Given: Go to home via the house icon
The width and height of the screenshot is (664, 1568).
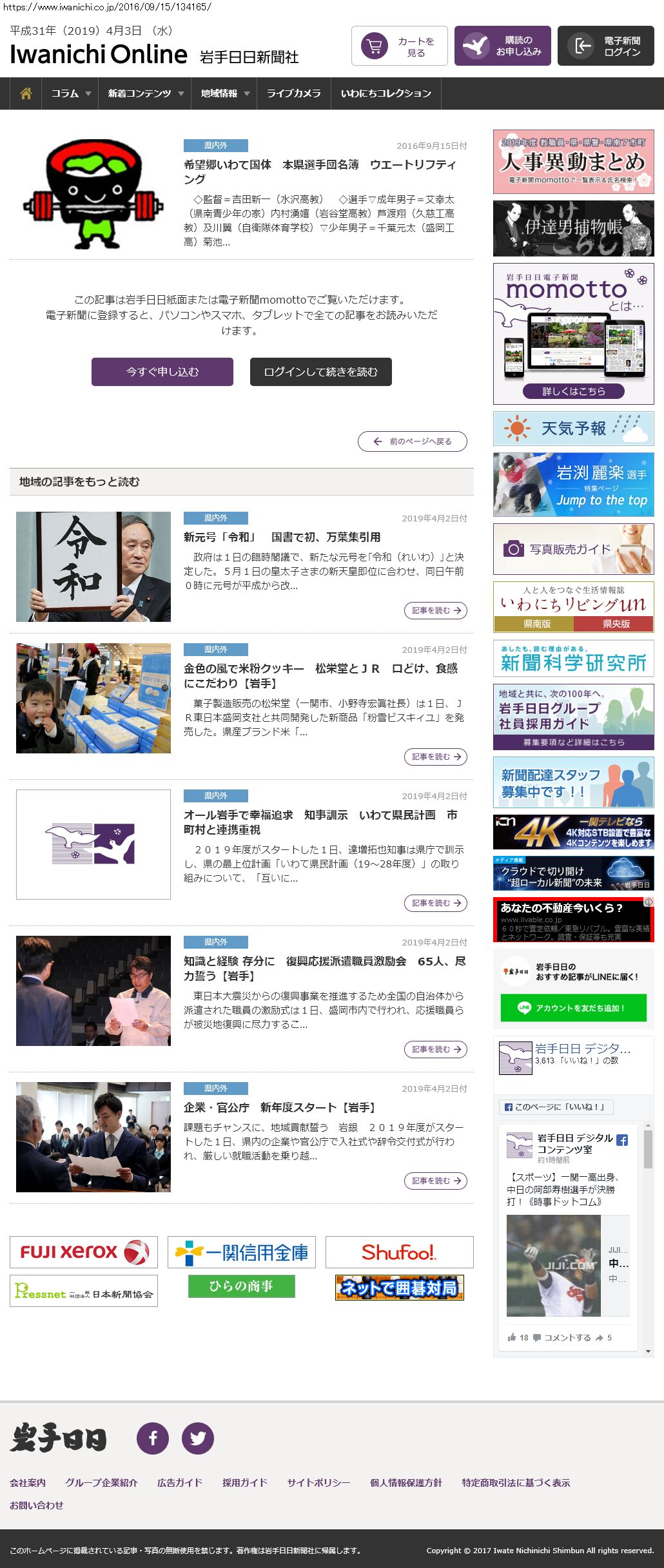Looking at the screenshot, I should [x=26, y=93].
